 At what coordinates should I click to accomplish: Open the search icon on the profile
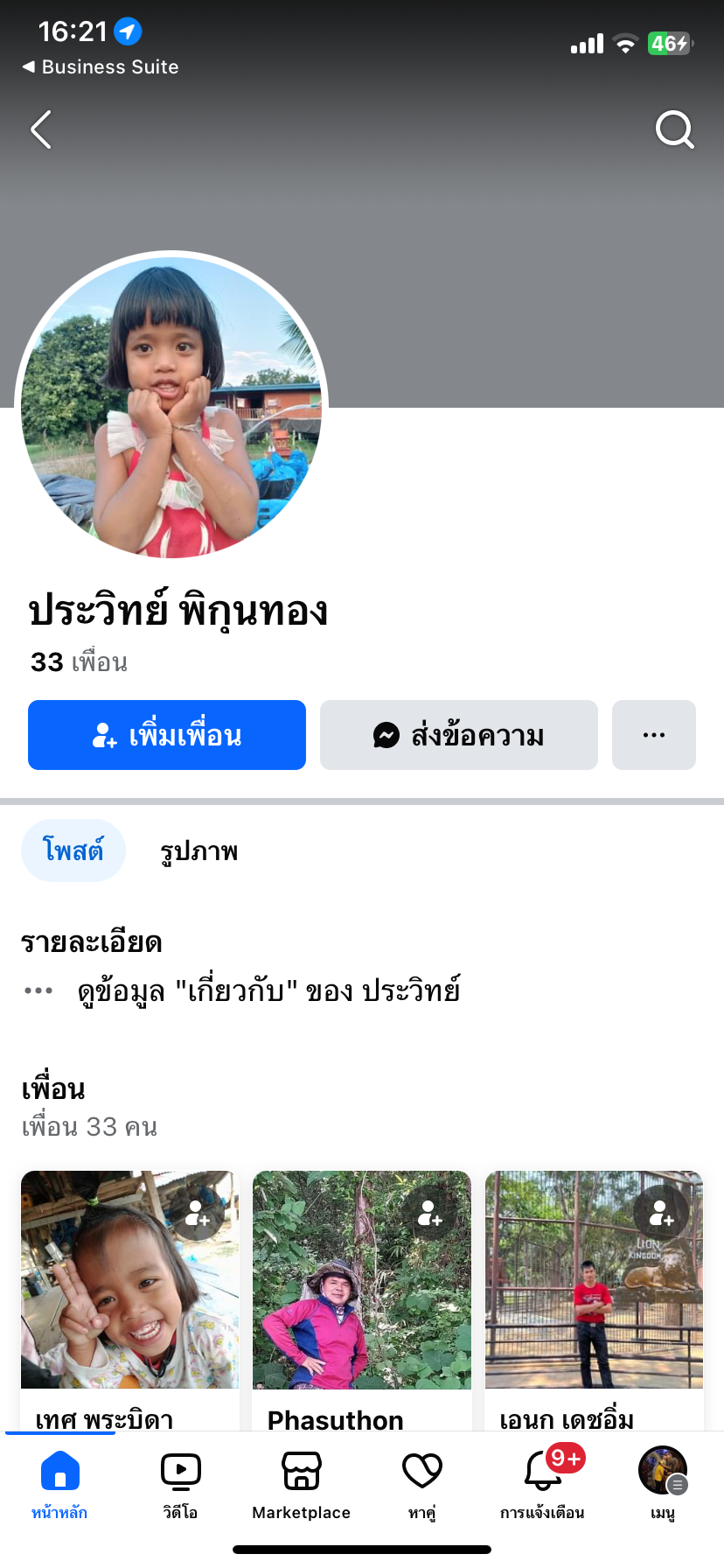tap(674, 130)
